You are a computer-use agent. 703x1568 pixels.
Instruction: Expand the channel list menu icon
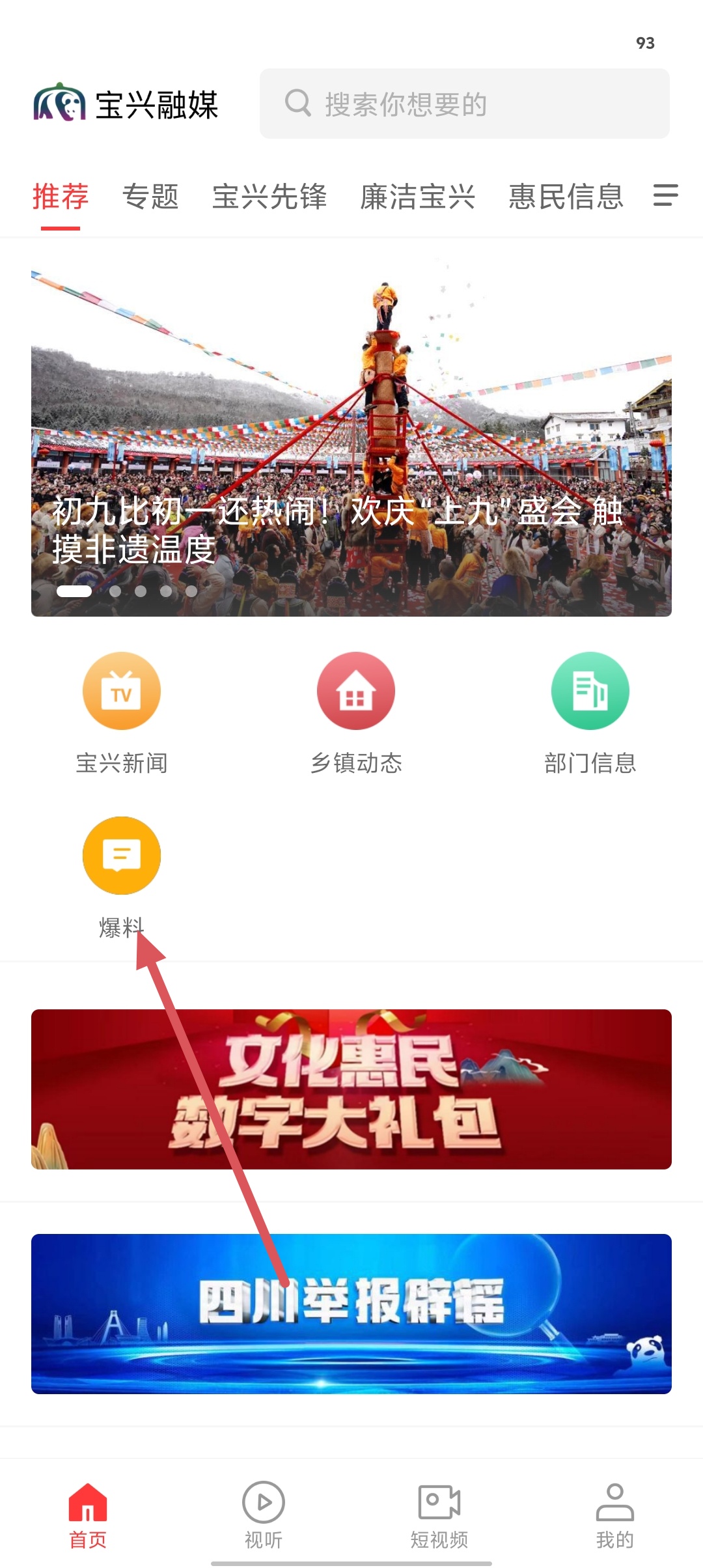(x=665, y=195)
